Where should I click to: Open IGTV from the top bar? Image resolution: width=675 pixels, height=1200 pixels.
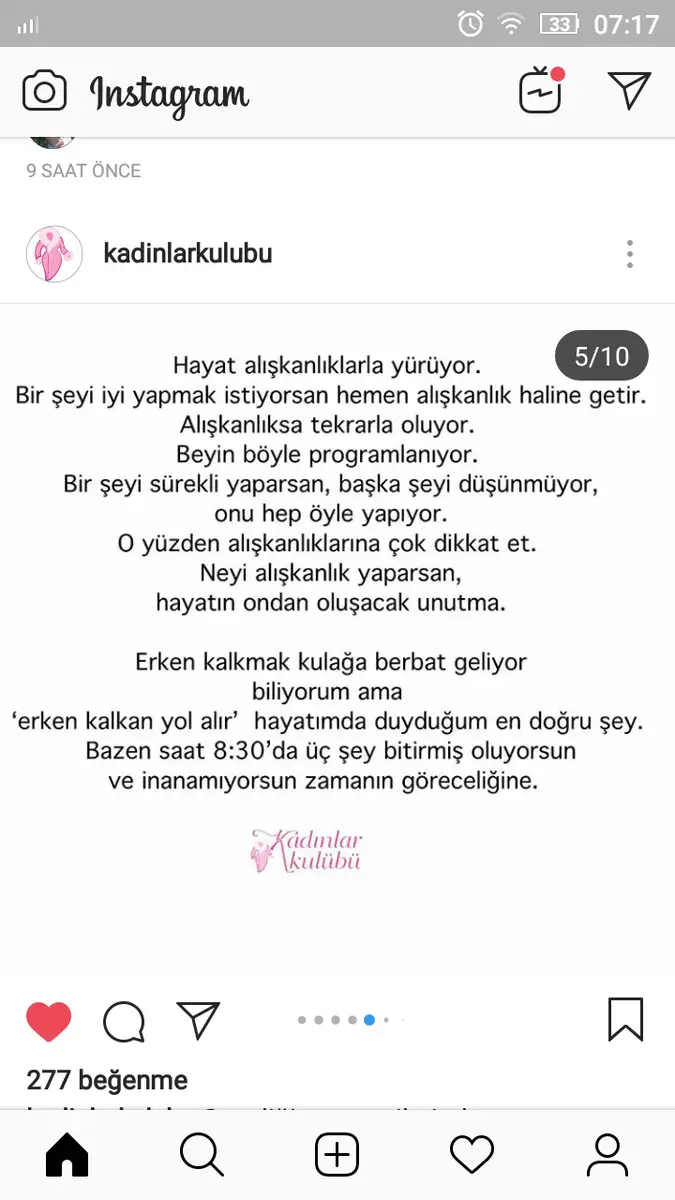pyautogui.click(x=541, y=92)
